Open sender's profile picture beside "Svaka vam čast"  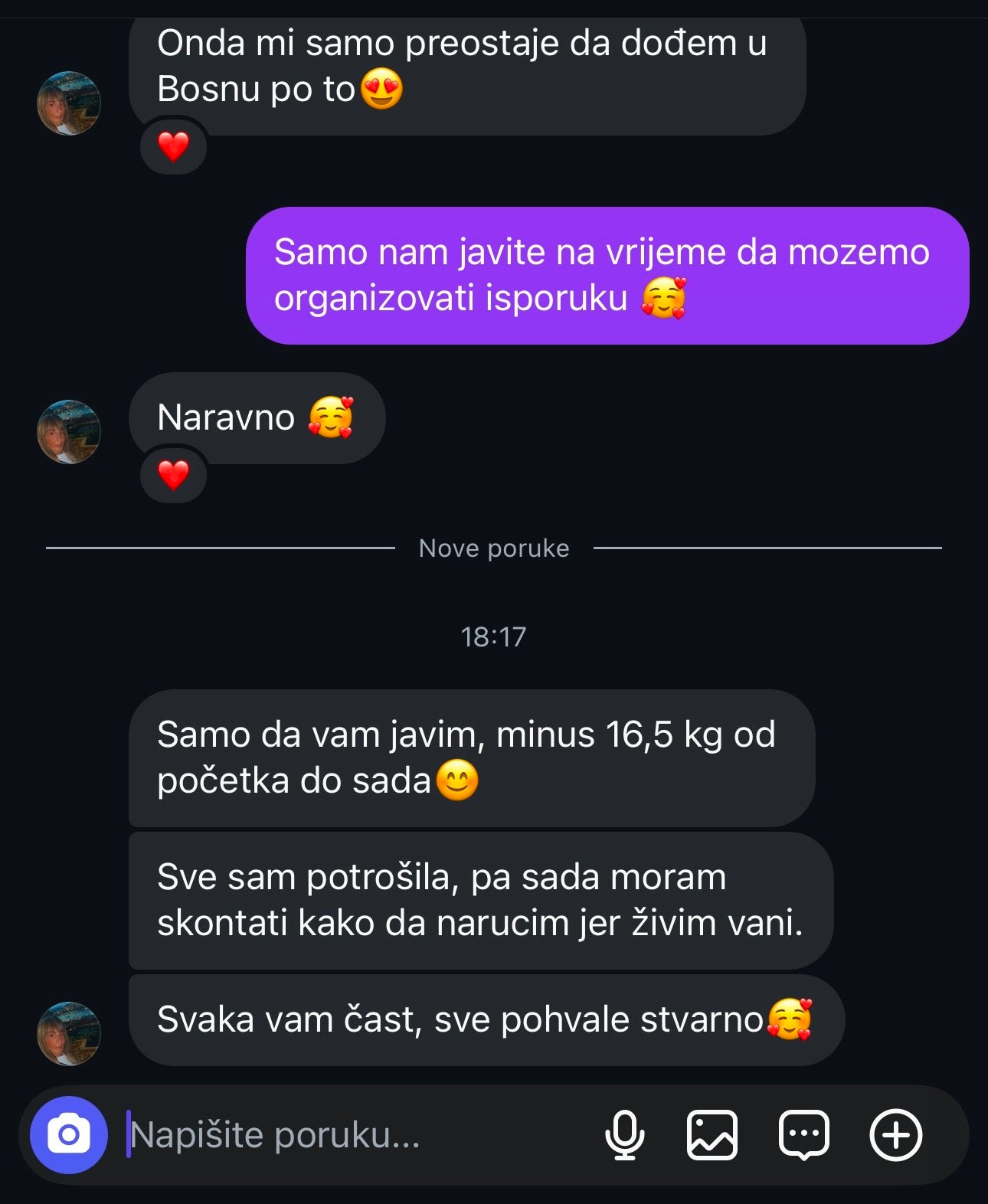pos(69,1033)
